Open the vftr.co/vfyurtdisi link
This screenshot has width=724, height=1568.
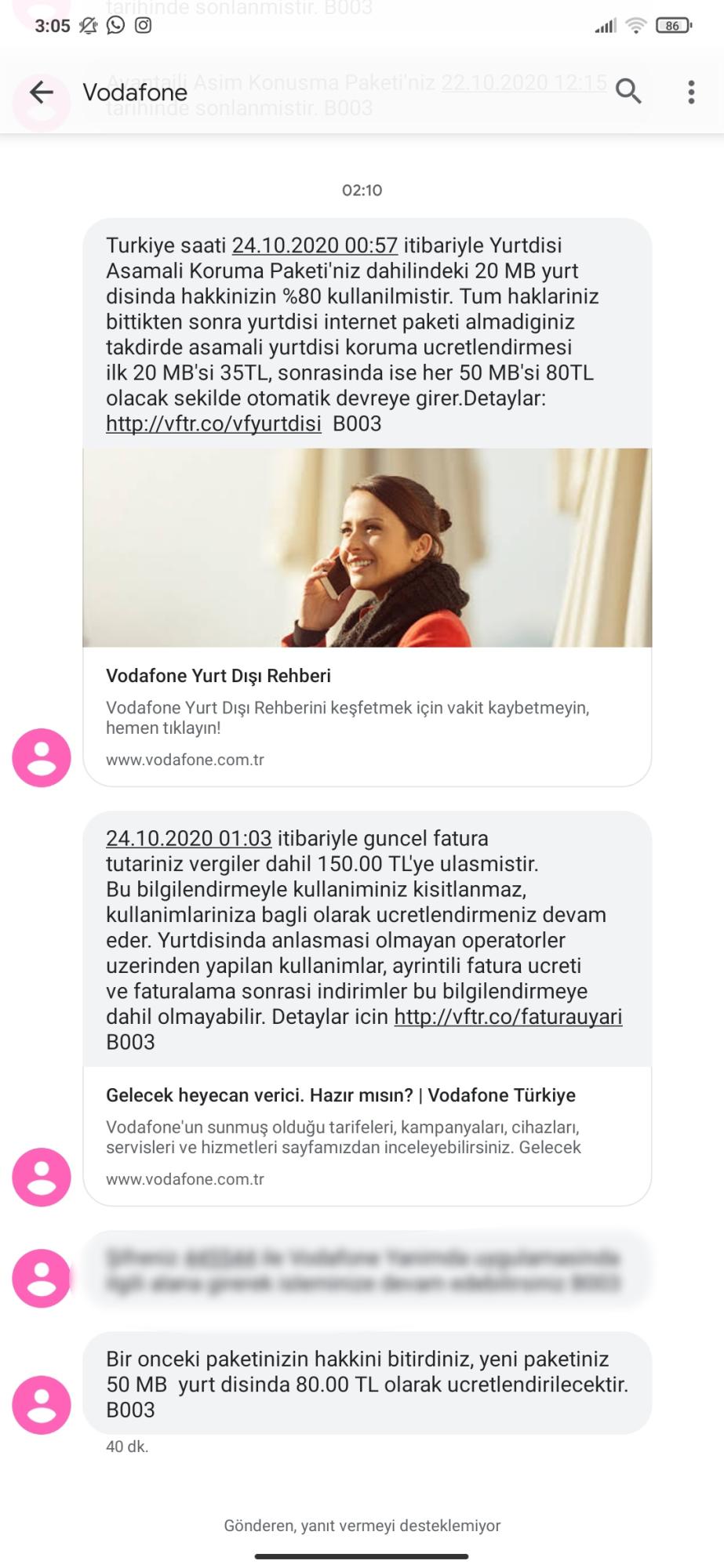click(213, 424)
